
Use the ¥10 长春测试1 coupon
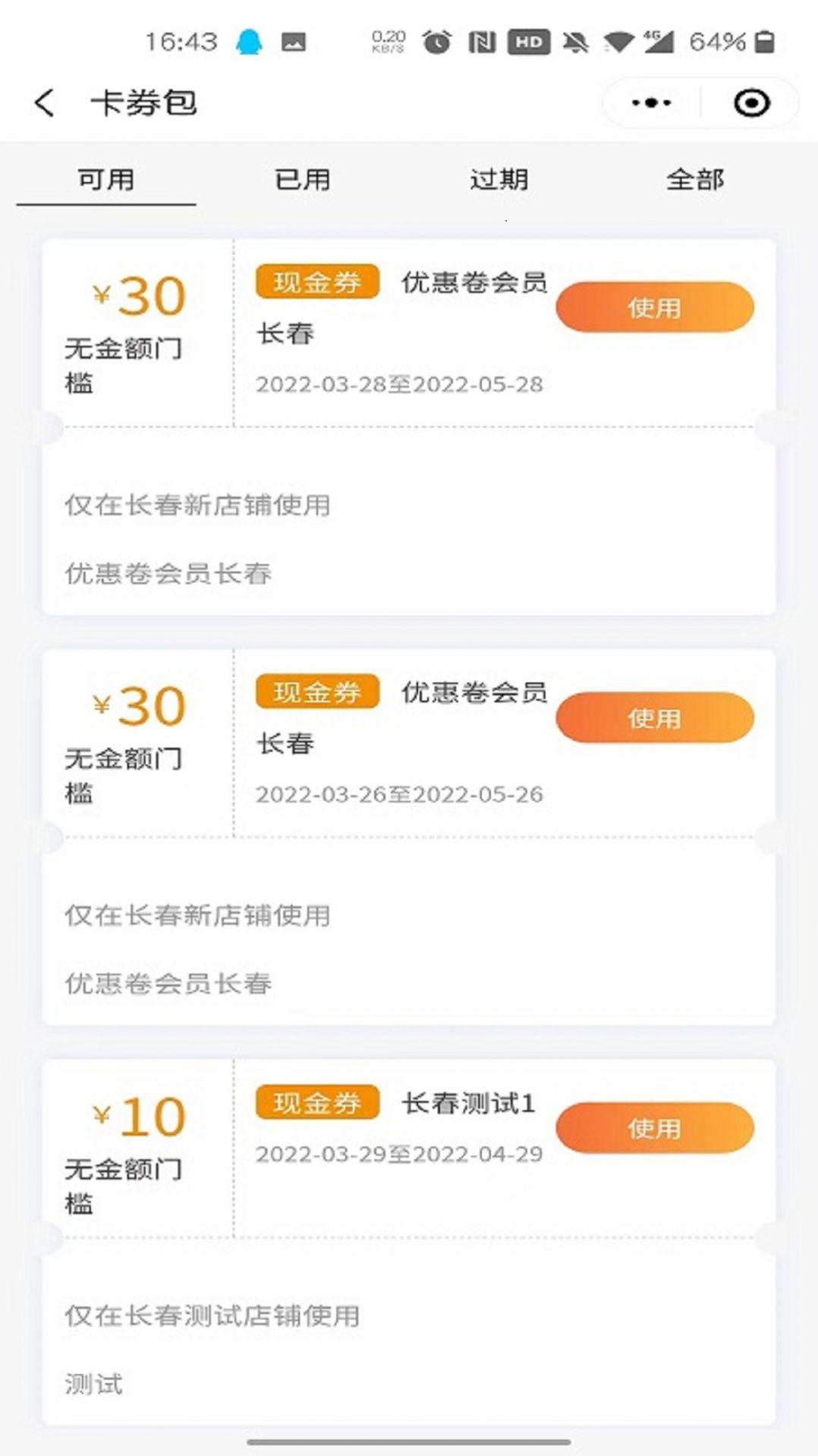[x=655, y=1128]
